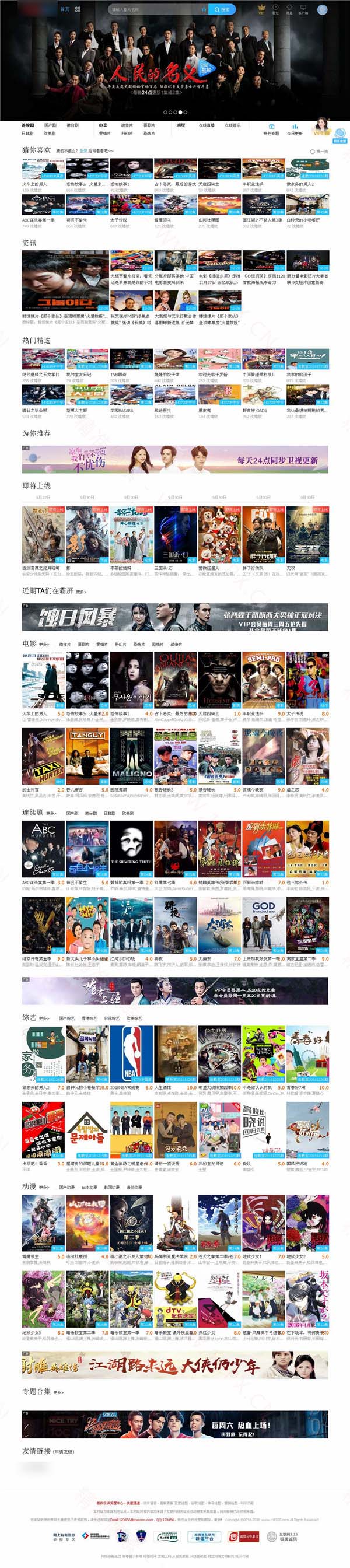Select 在线直播 in the navigation
The height and width of the screenshot is (1568, 350).
206,125
